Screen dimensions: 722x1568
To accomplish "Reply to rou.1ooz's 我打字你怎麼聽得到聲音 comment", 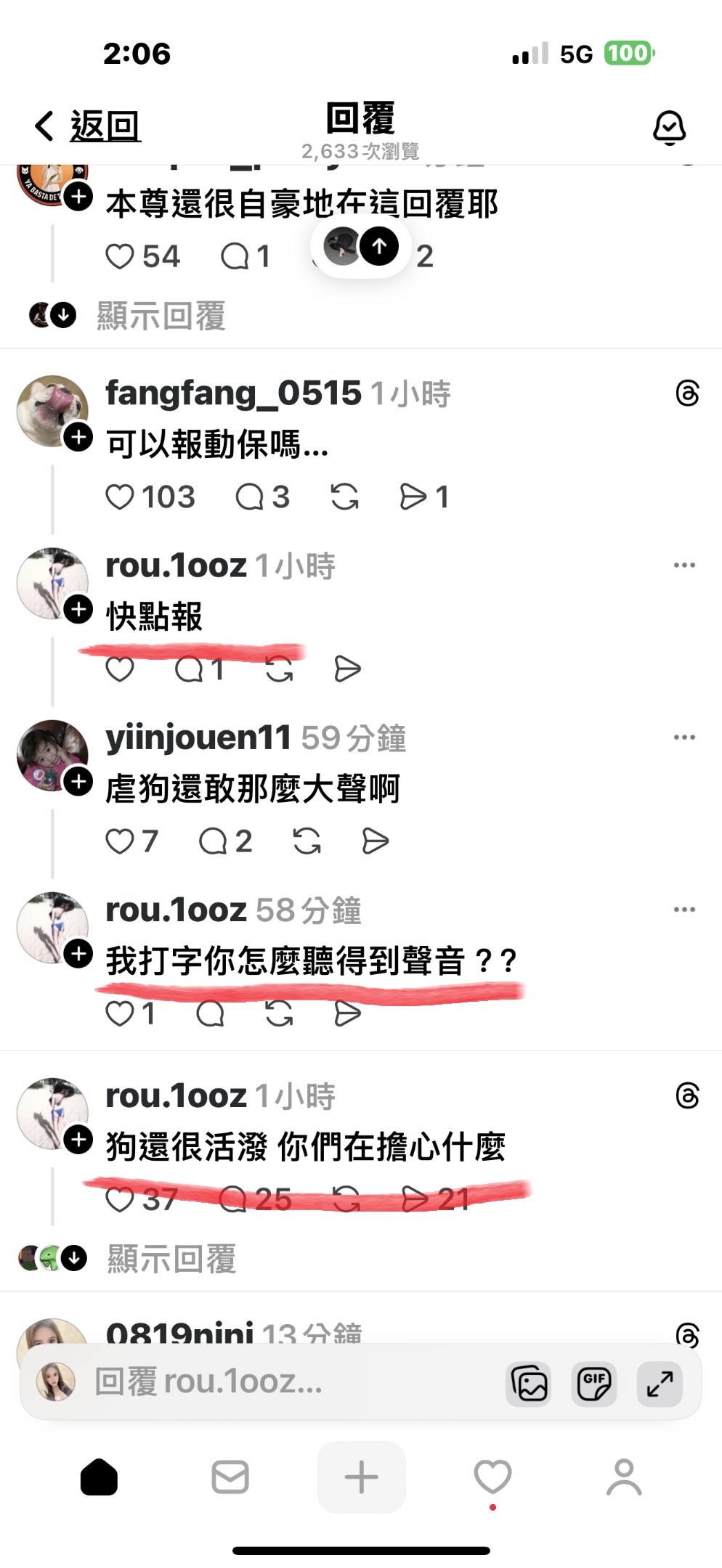I will (210, 1013).
